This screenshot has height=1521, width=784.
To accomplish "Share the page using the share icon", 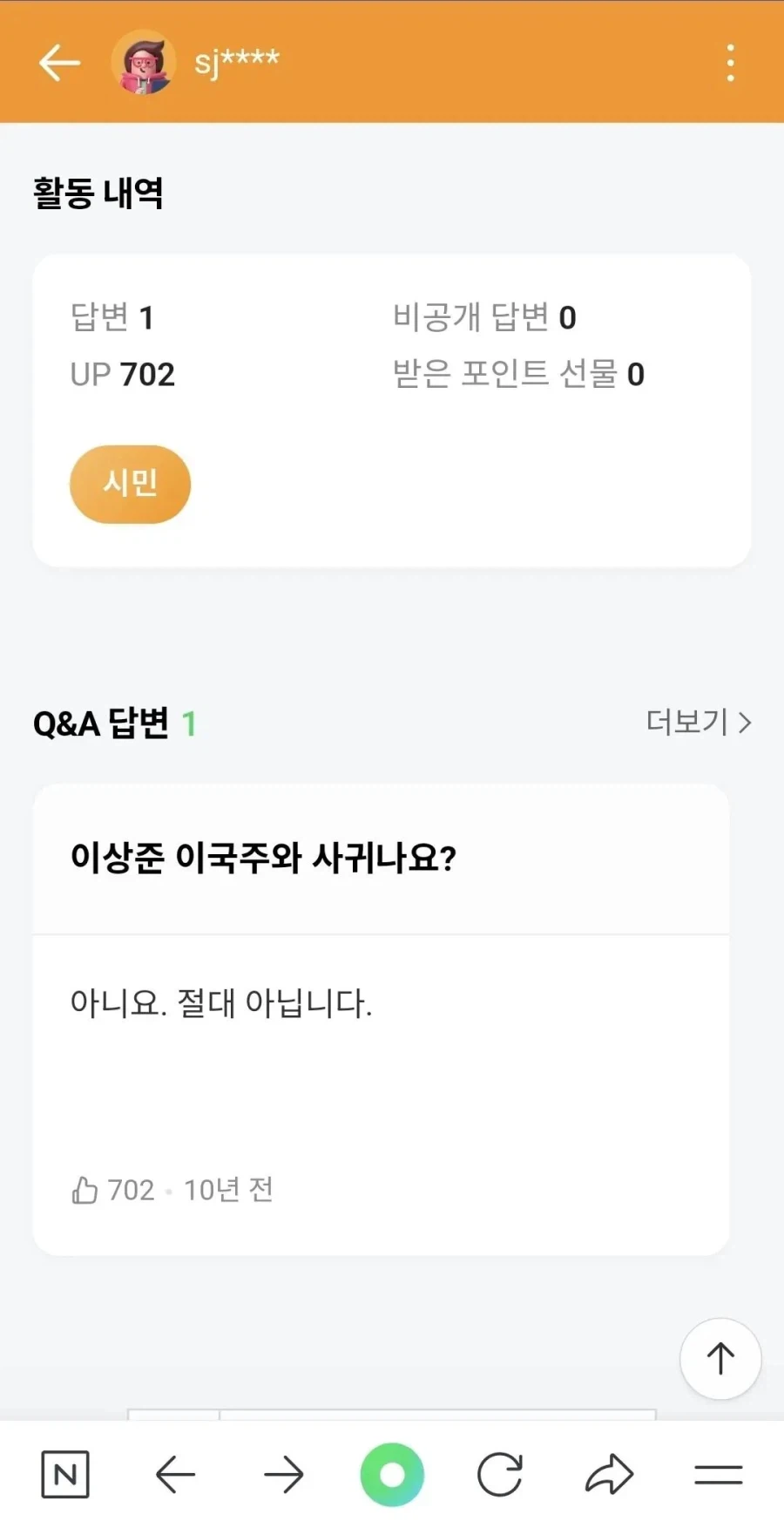I will click(609, 1474).
